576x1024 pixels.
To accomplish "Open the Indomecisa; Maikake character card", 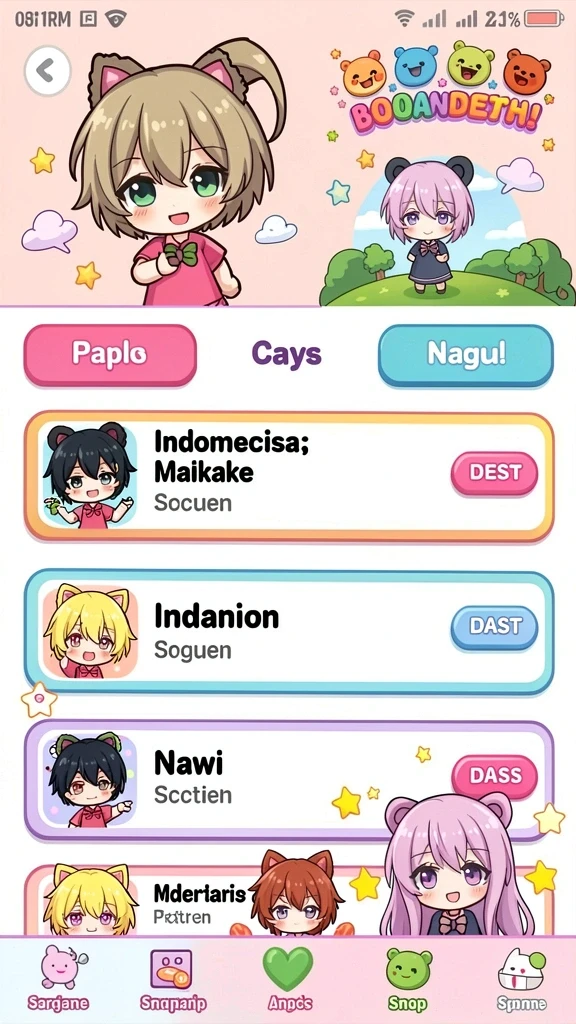I will click(289, 477).
